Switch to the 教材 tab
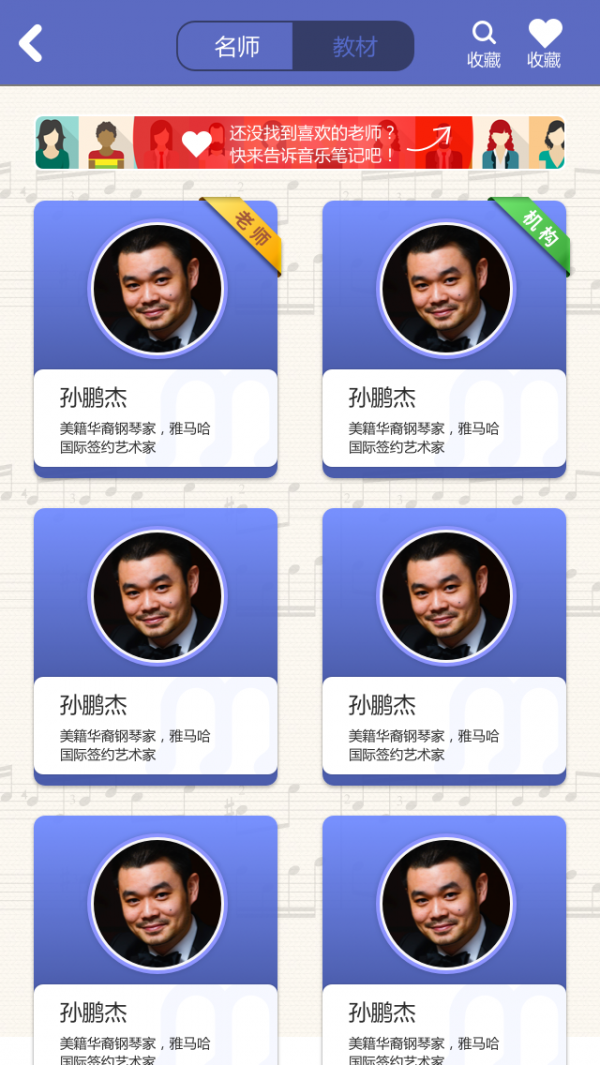Screen dimensions: 600x1065 (354, 46)
